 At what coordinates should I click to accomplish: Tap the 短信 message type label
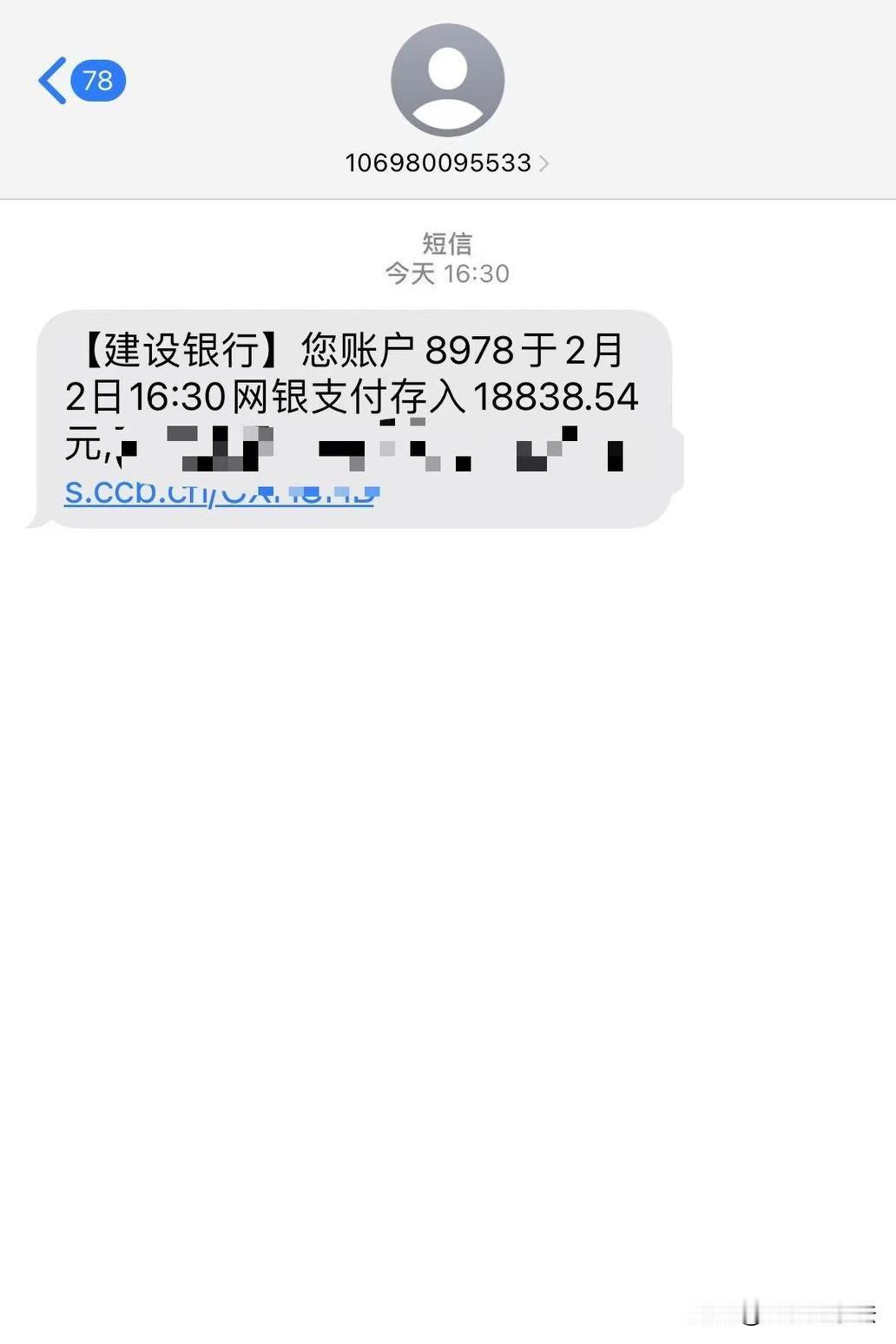pos(447,244)
